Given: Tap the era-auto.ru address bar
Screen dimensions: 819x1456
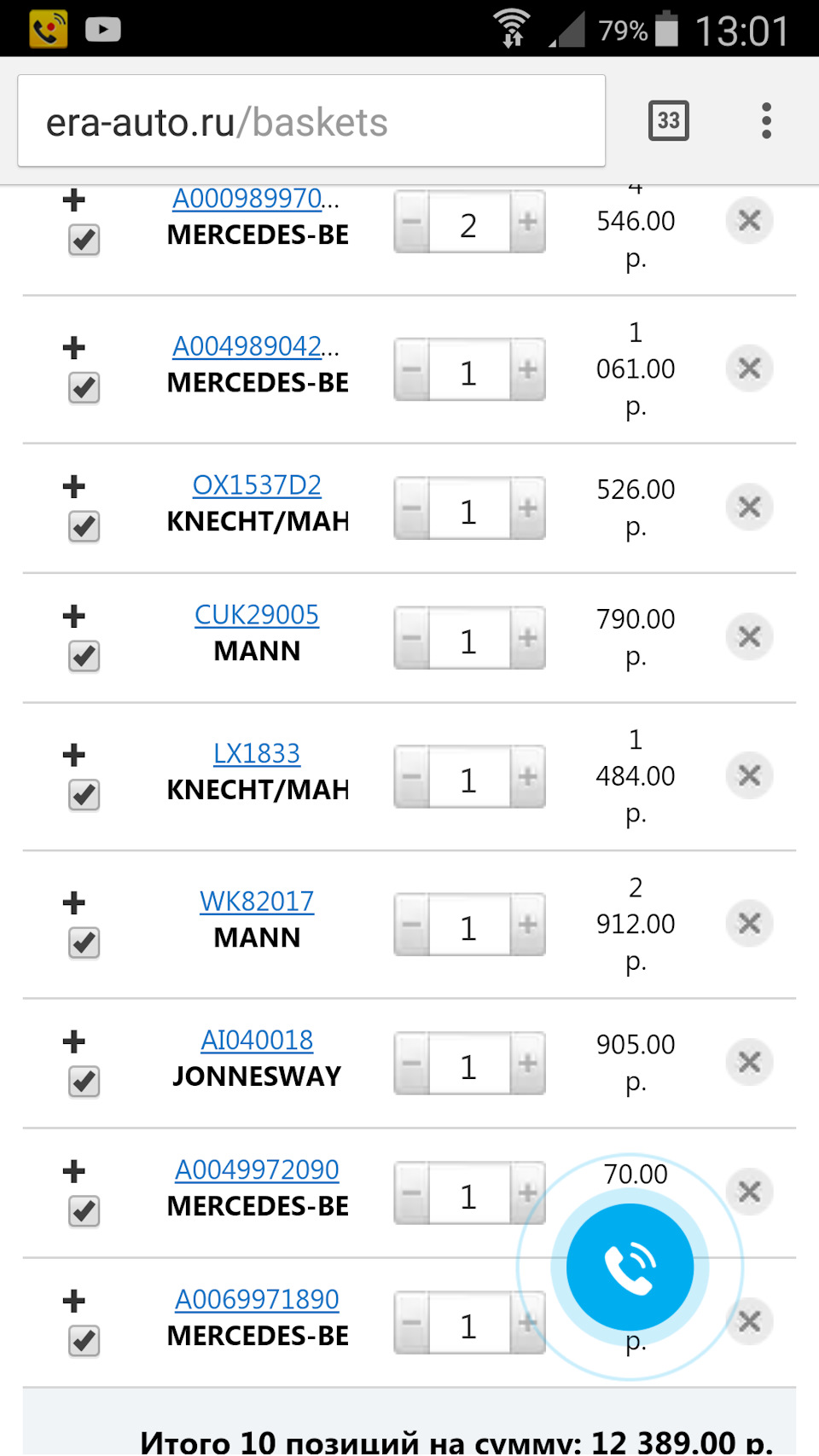Looking at the screenshot, I should 311,122.
